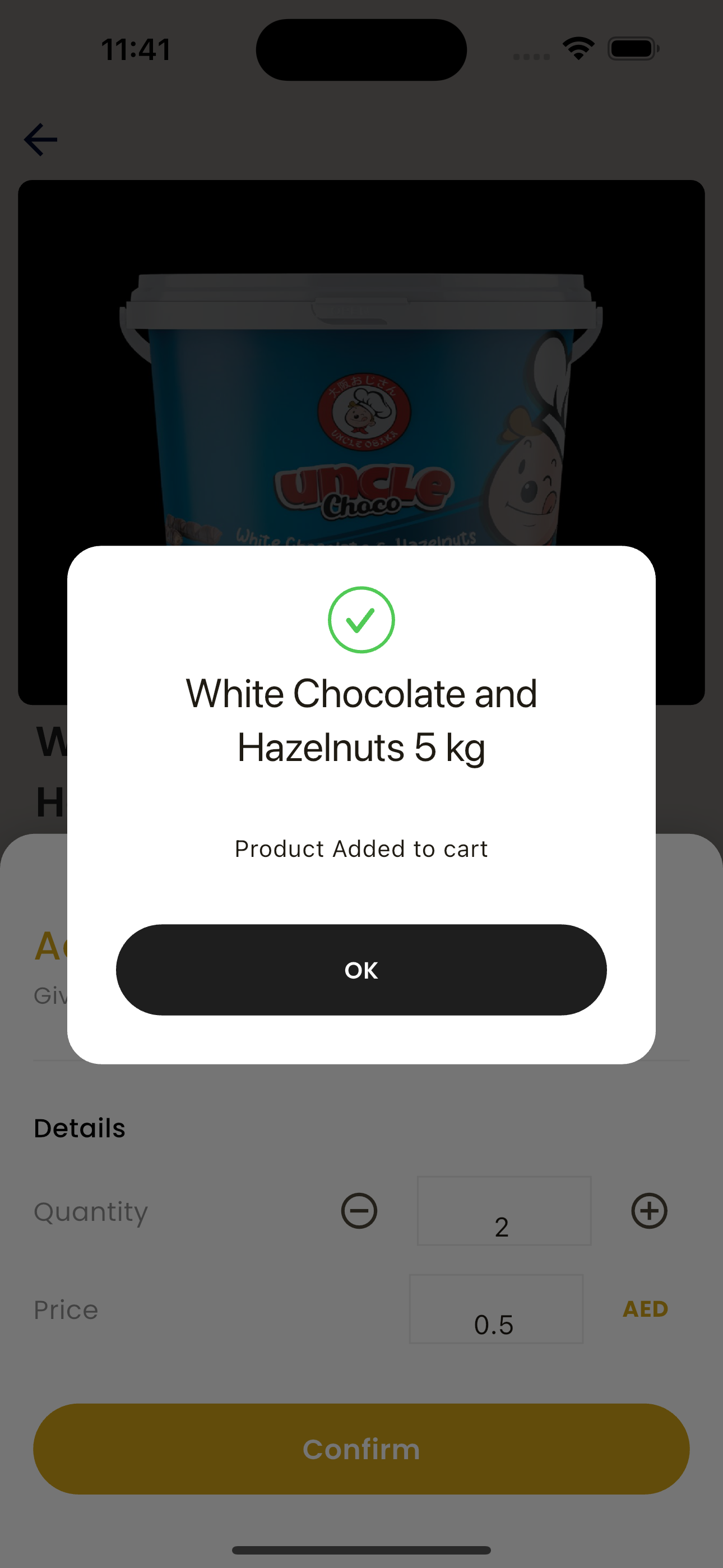Dismiss the dialog with OK
The image size is (723, 1568).
pos(361,970)
